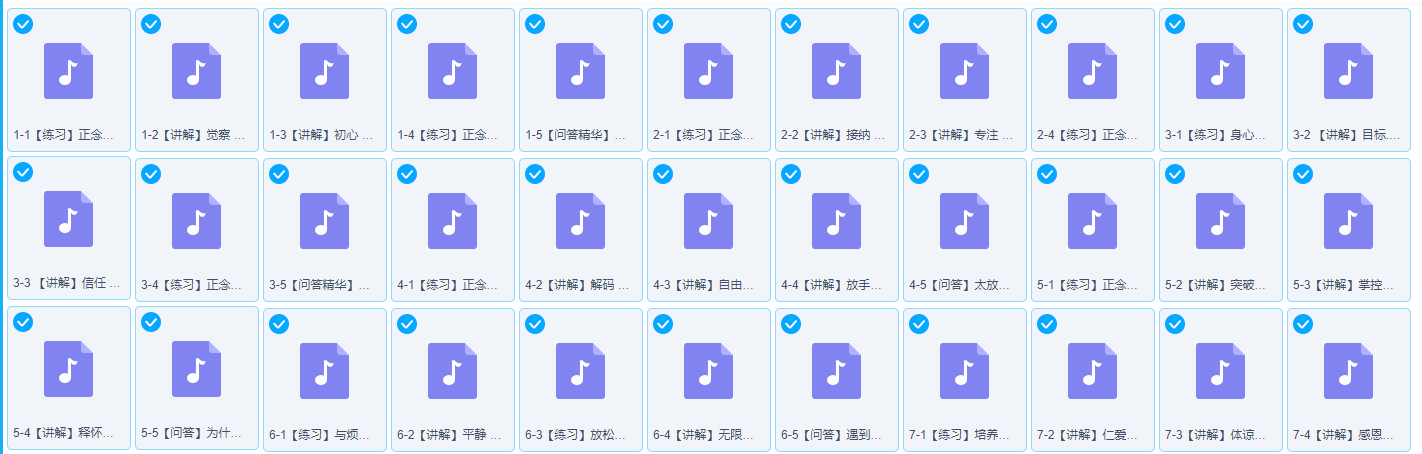Uncheck the file 7-2【讲解】仁爱
Image resolution: width=1422 pixels, height=454 pixels.
pos(1047,324)
